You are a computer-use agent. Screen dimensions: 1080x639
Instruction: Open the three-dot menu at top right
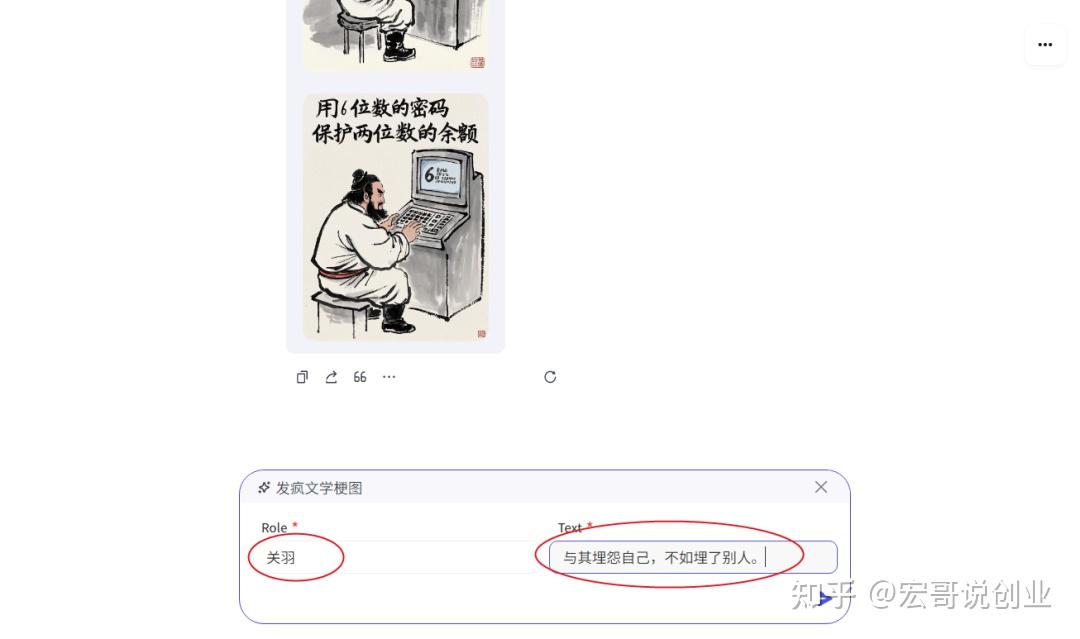click(1045, 45)
